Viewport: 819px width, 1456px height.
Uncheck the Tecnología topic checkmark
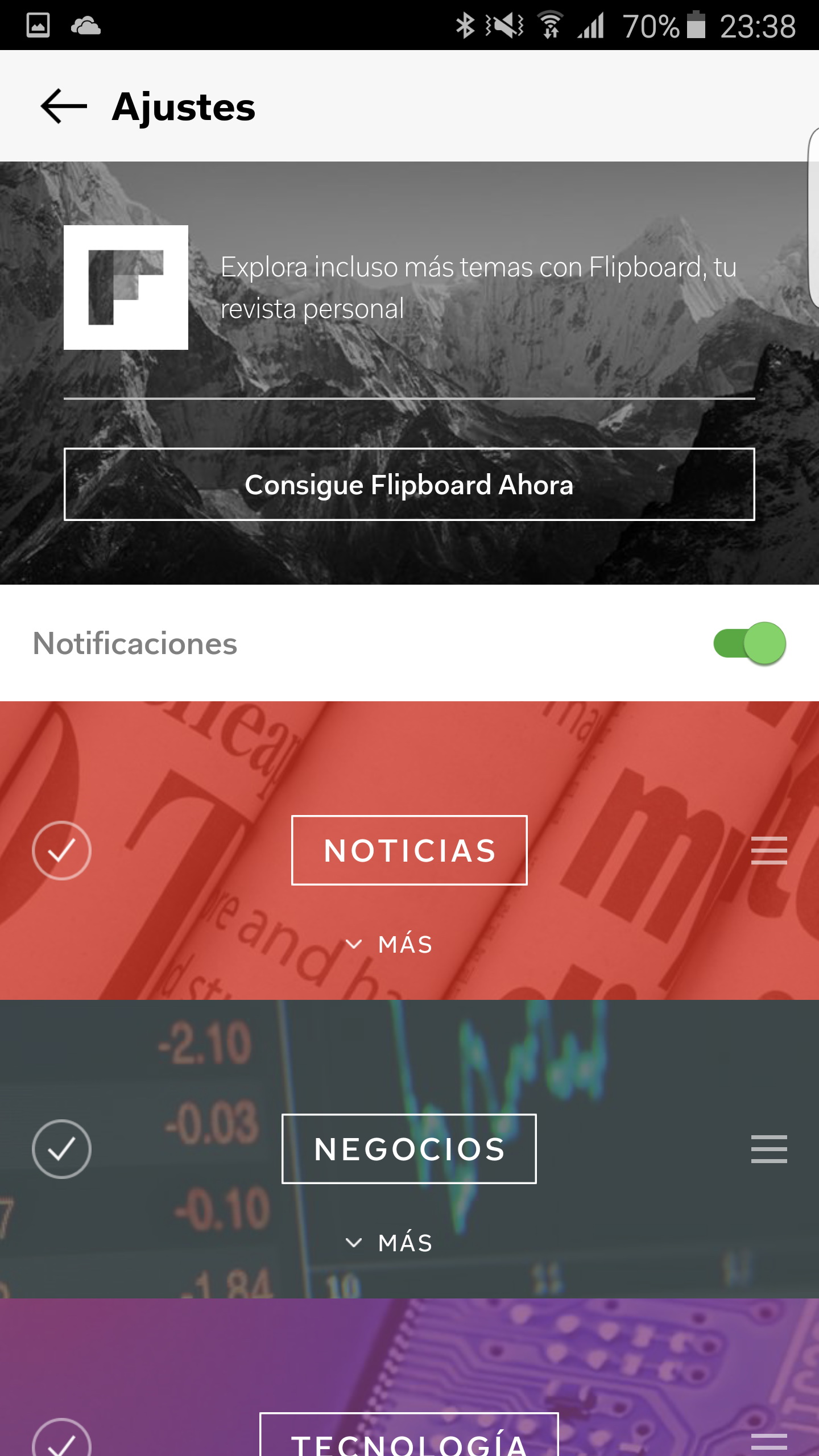pyautogui.click(x=61, y=1442)
